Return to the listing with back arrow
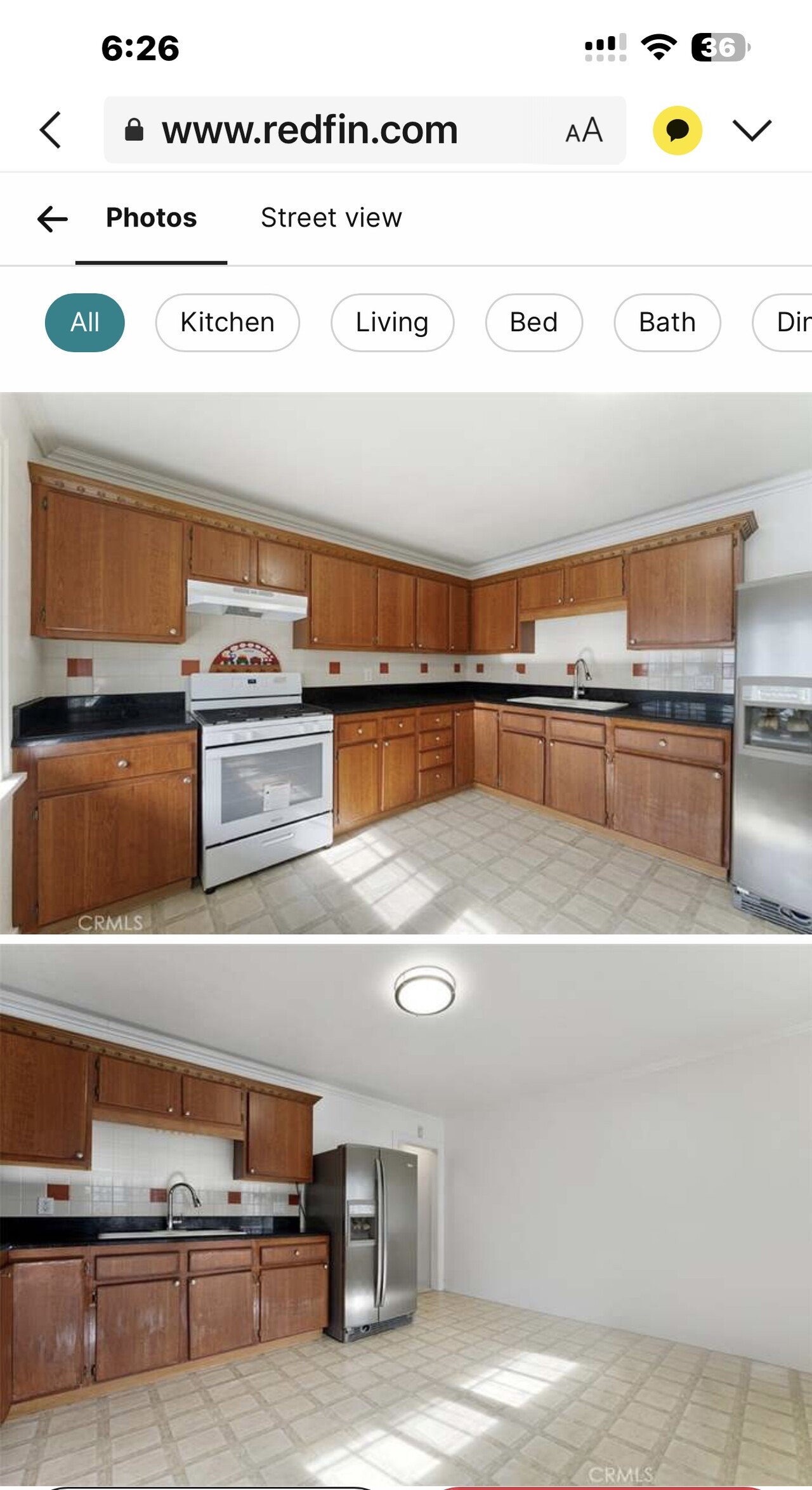The width and height of the screenshot is (812, 1490). [53, 219]
